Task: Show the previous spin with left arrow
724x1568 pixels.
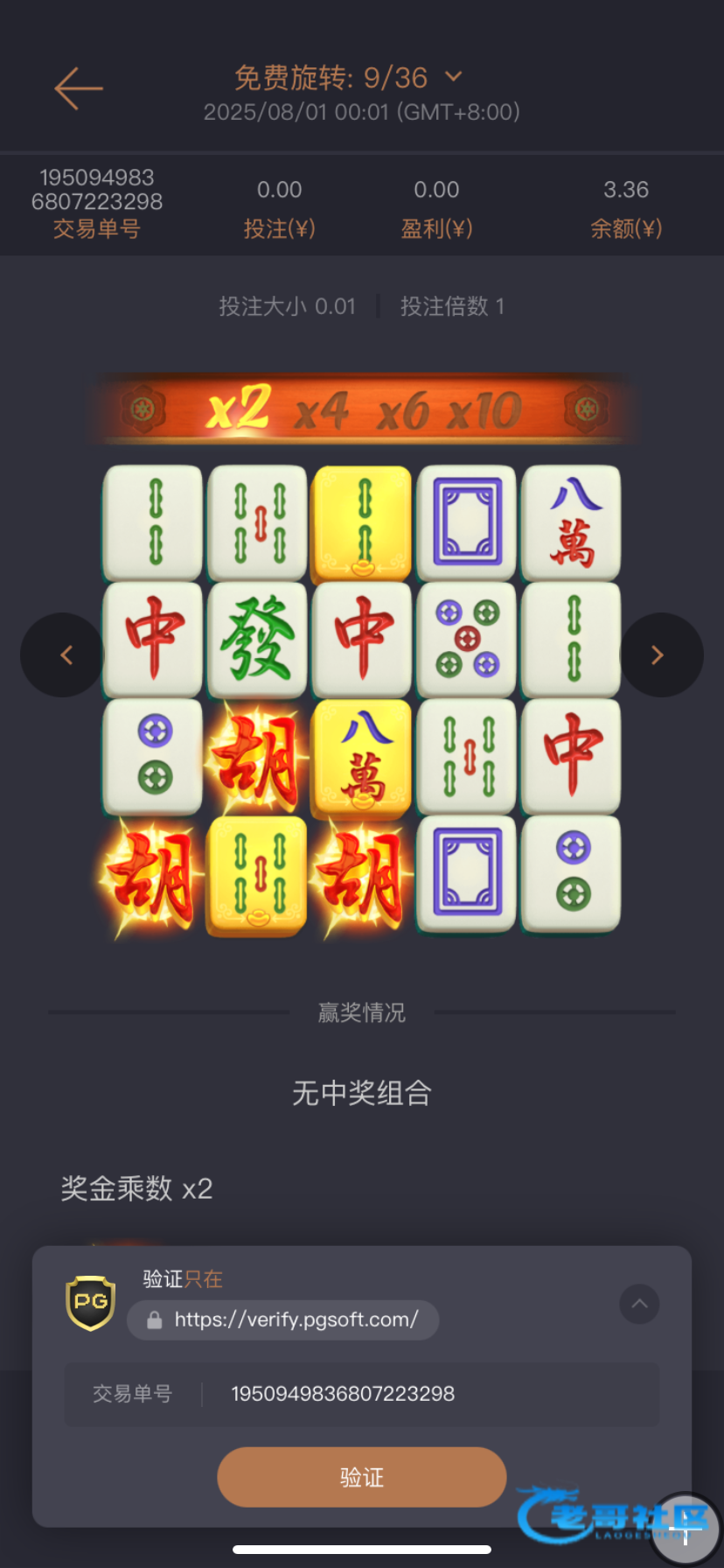Action: click(63, 654)
